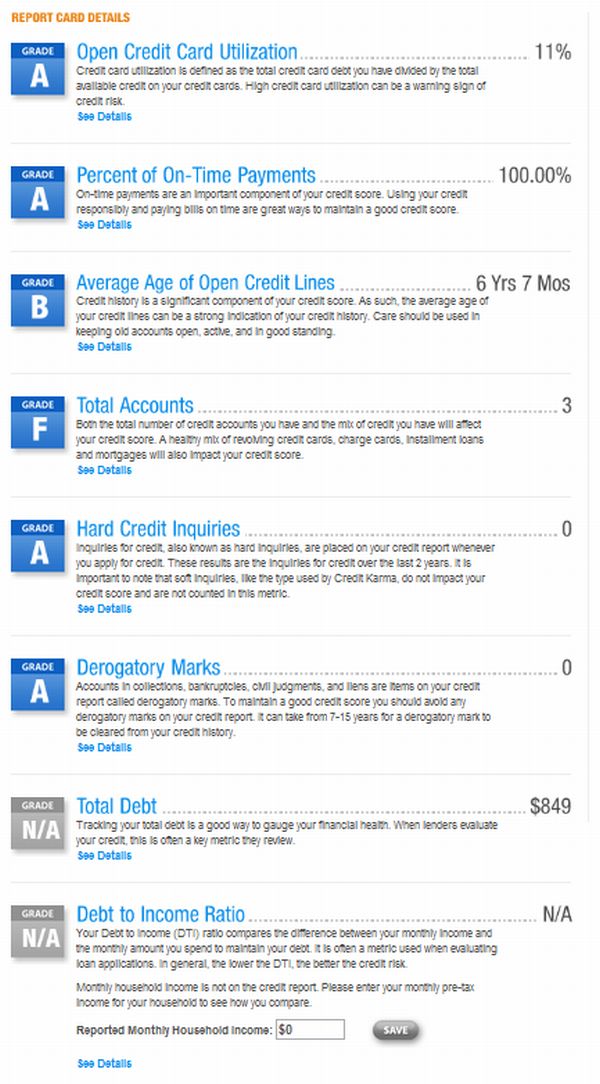Open the Debt to Income Ratio heading
Image resolution: width=600 pixels, height=1084 pixels.
coord(160,914)
